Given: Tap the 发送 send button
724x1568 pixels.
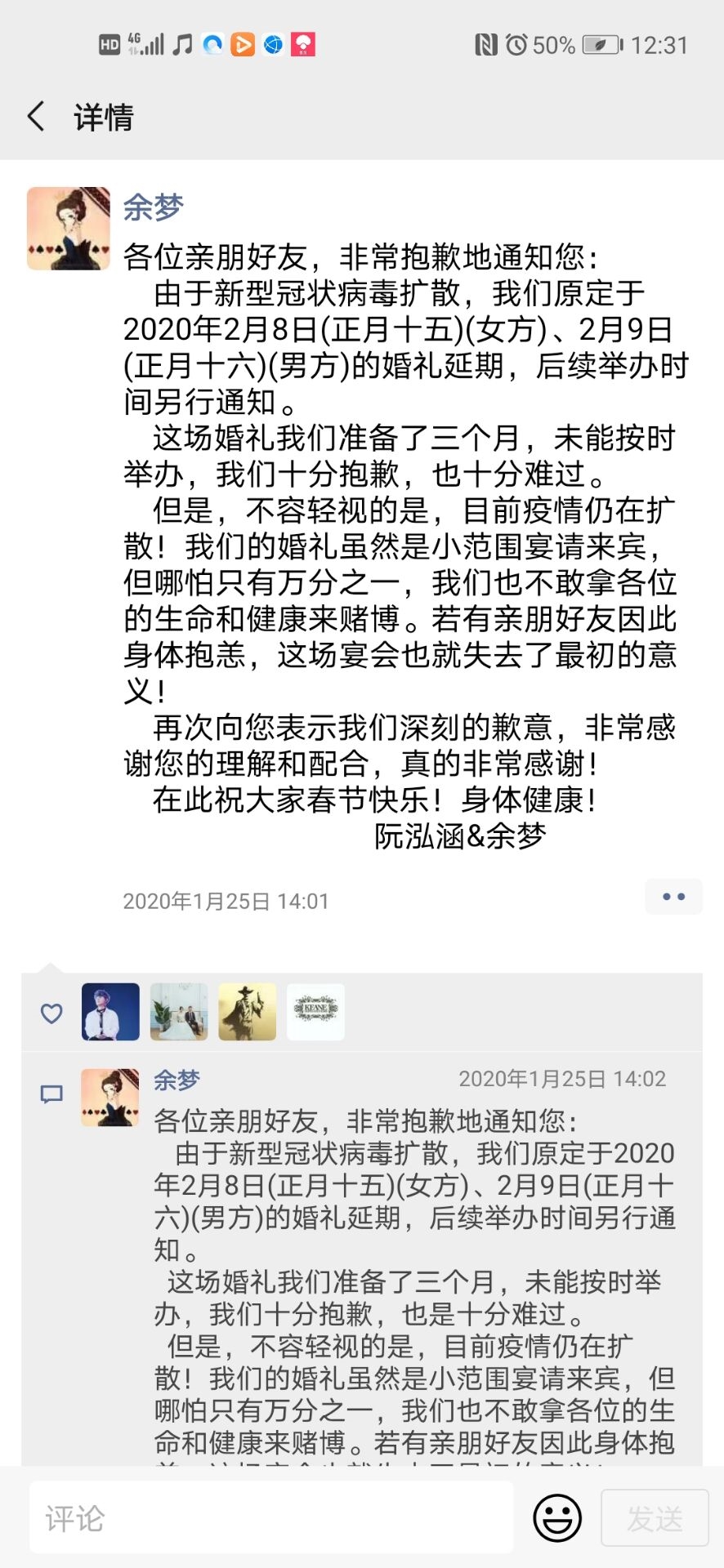Looking at the screenshot, I should (655, 1518).
